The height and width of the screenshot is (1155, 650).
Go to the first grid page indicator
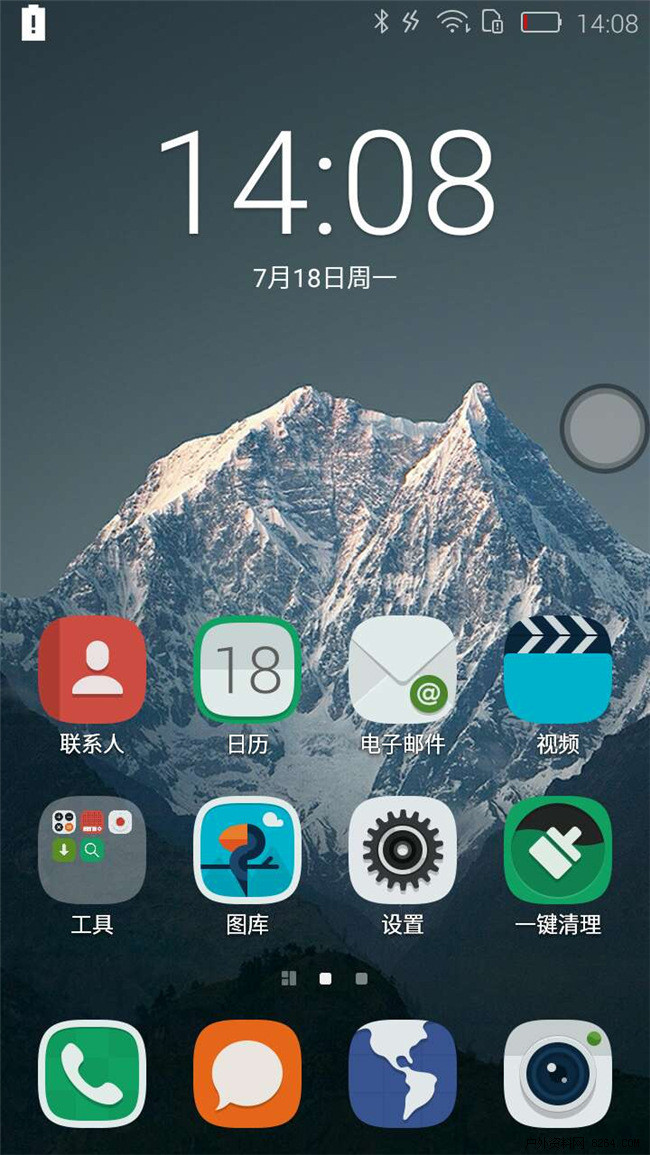289,978
